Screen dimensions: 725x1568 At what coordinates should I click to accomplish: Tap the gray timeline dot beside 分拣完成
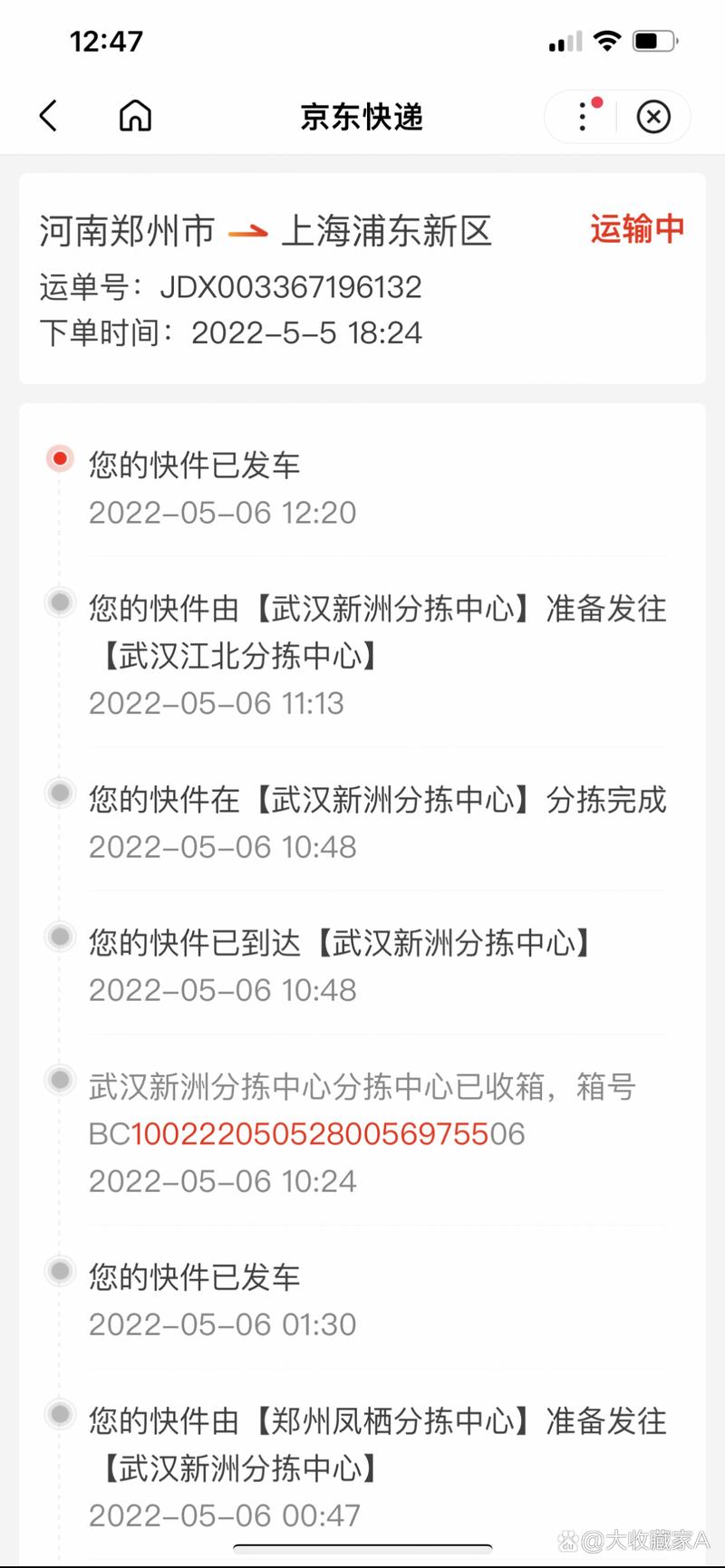pos(59,793)
